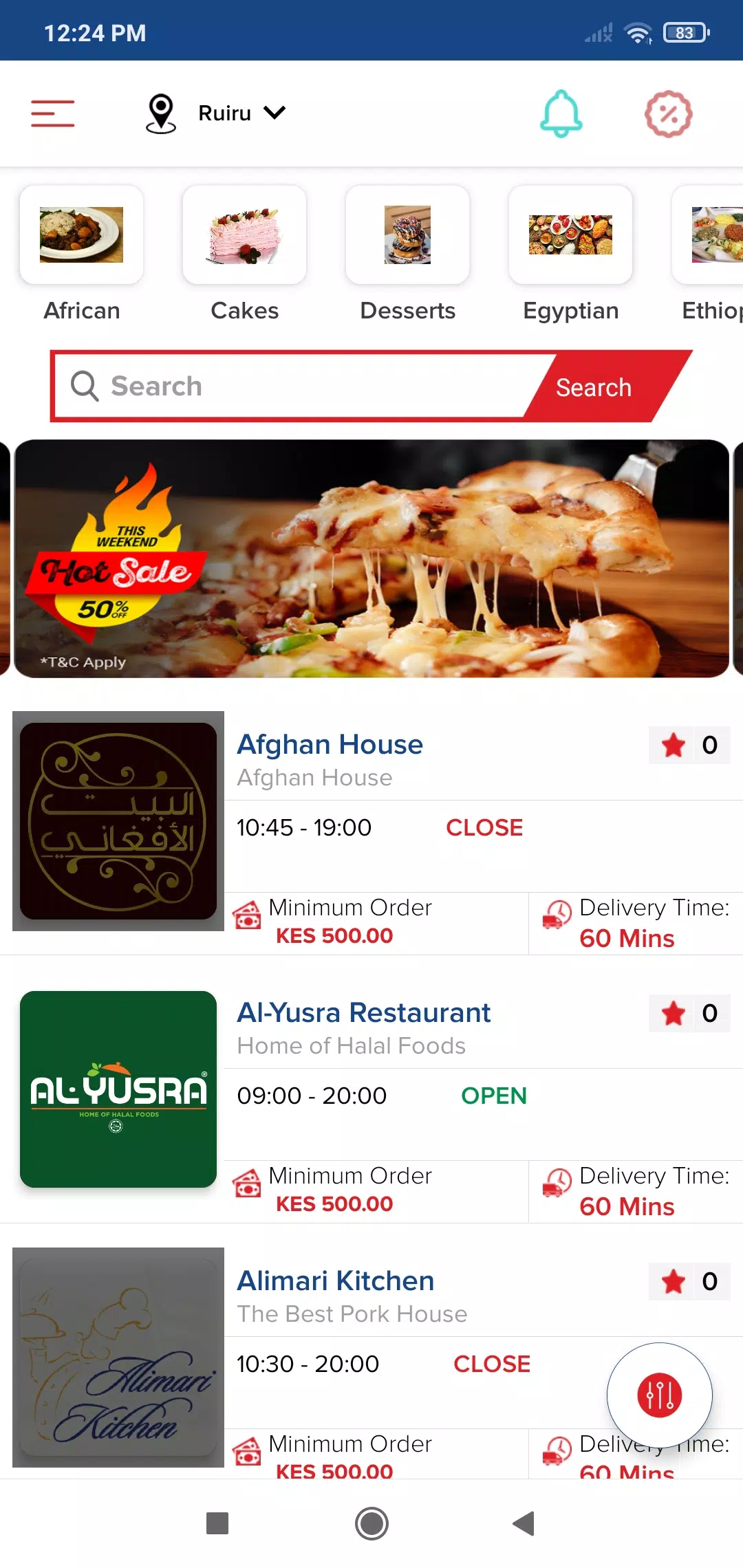Choose the Desserts category

[x=408, y=254]
